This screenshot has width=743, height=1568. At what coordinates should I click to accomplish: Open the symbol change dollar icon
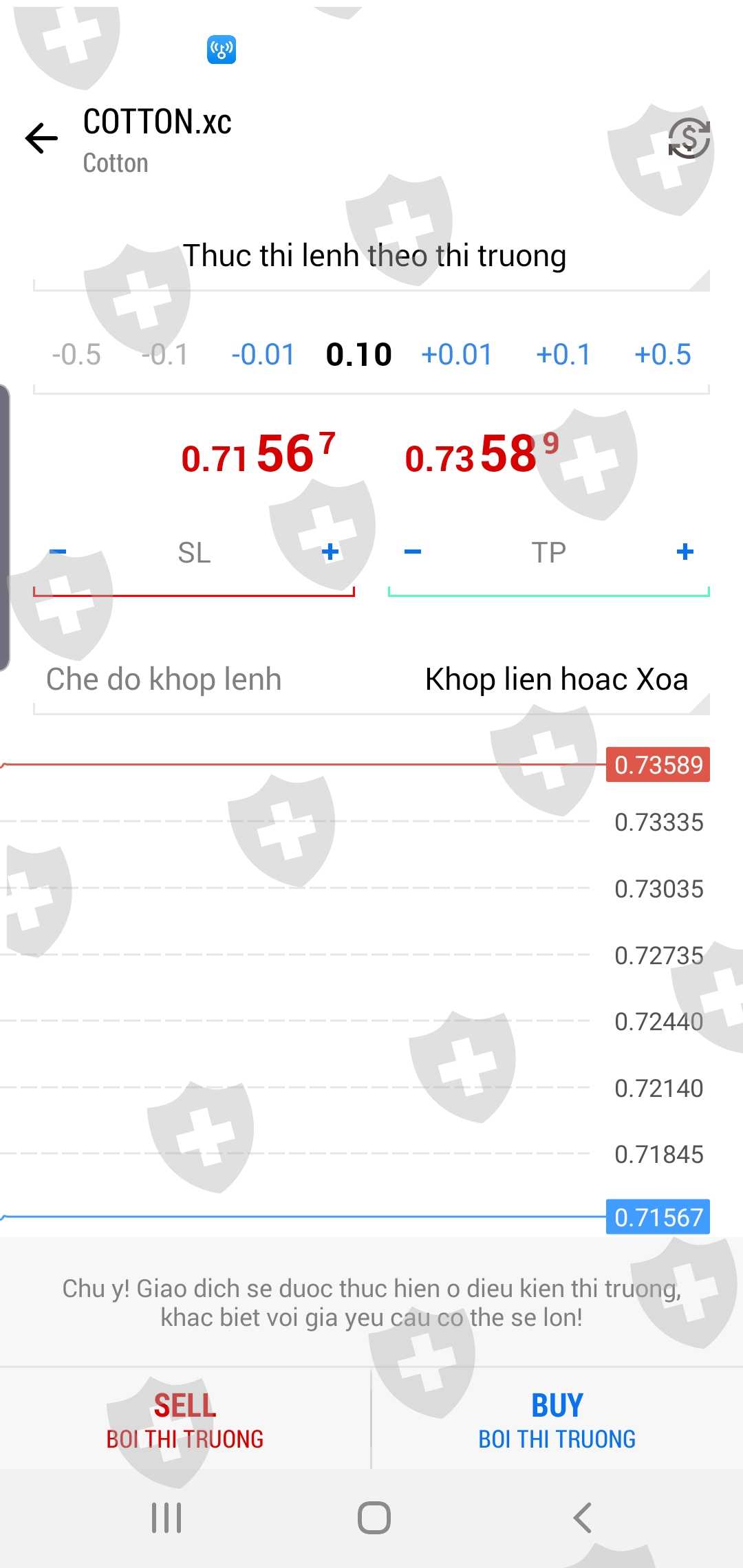(689, 138)
